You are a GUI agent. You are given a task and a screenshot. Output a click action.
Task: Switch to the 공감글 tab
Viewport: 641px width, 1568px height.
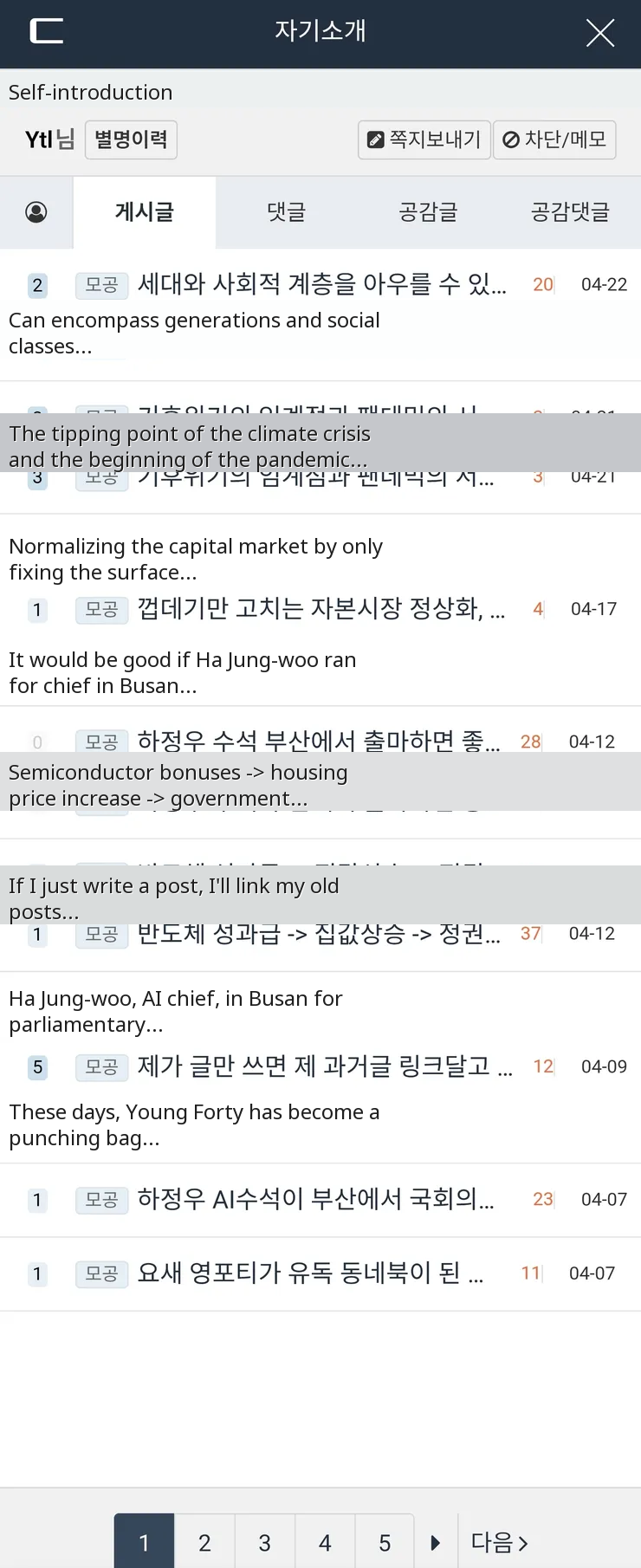point(428,212)
